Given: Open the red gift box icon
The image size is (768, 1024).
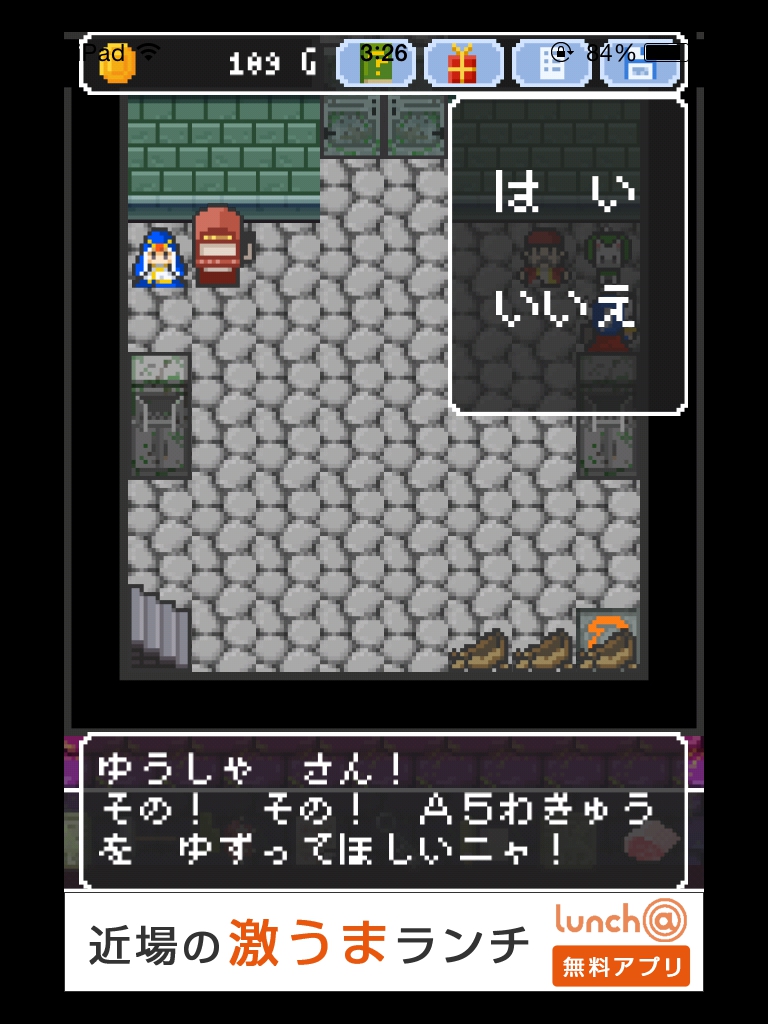Looking at the screenshot, I should (x=462, y=65).
